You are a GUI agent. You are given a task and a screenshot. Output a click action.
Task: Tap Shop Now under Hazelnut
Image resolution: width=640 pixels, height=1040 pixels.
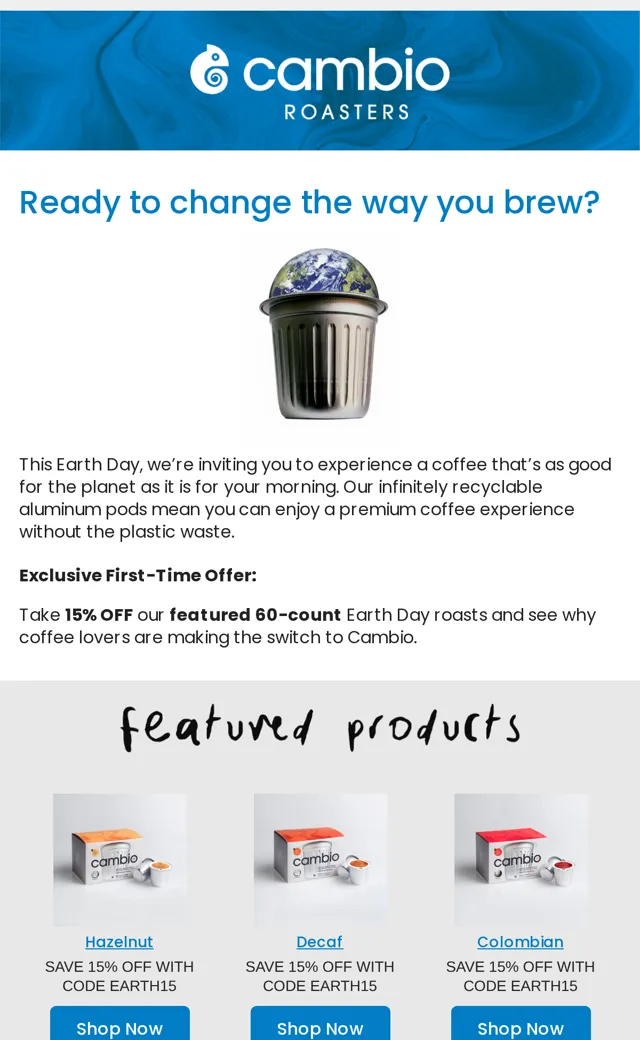(x=120, y=1025)
